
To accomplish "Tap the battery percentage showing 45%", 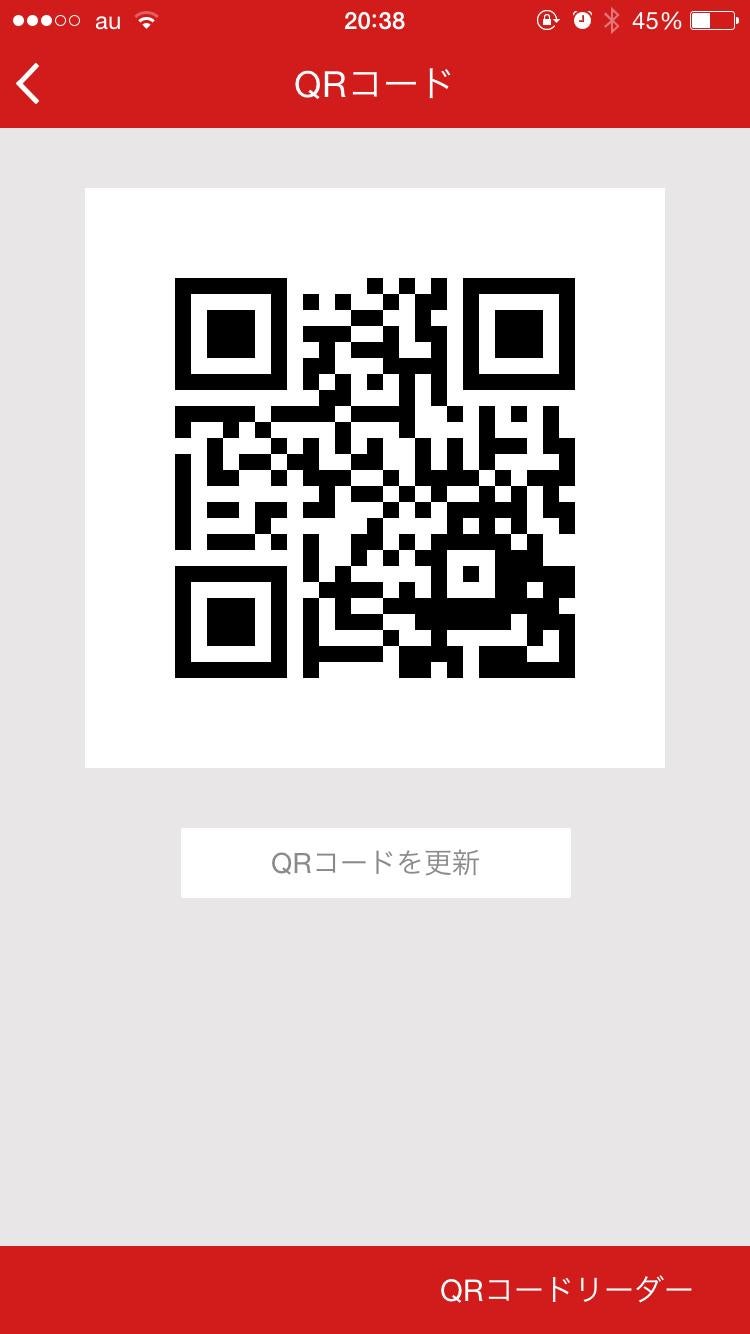I will (658, 19).
